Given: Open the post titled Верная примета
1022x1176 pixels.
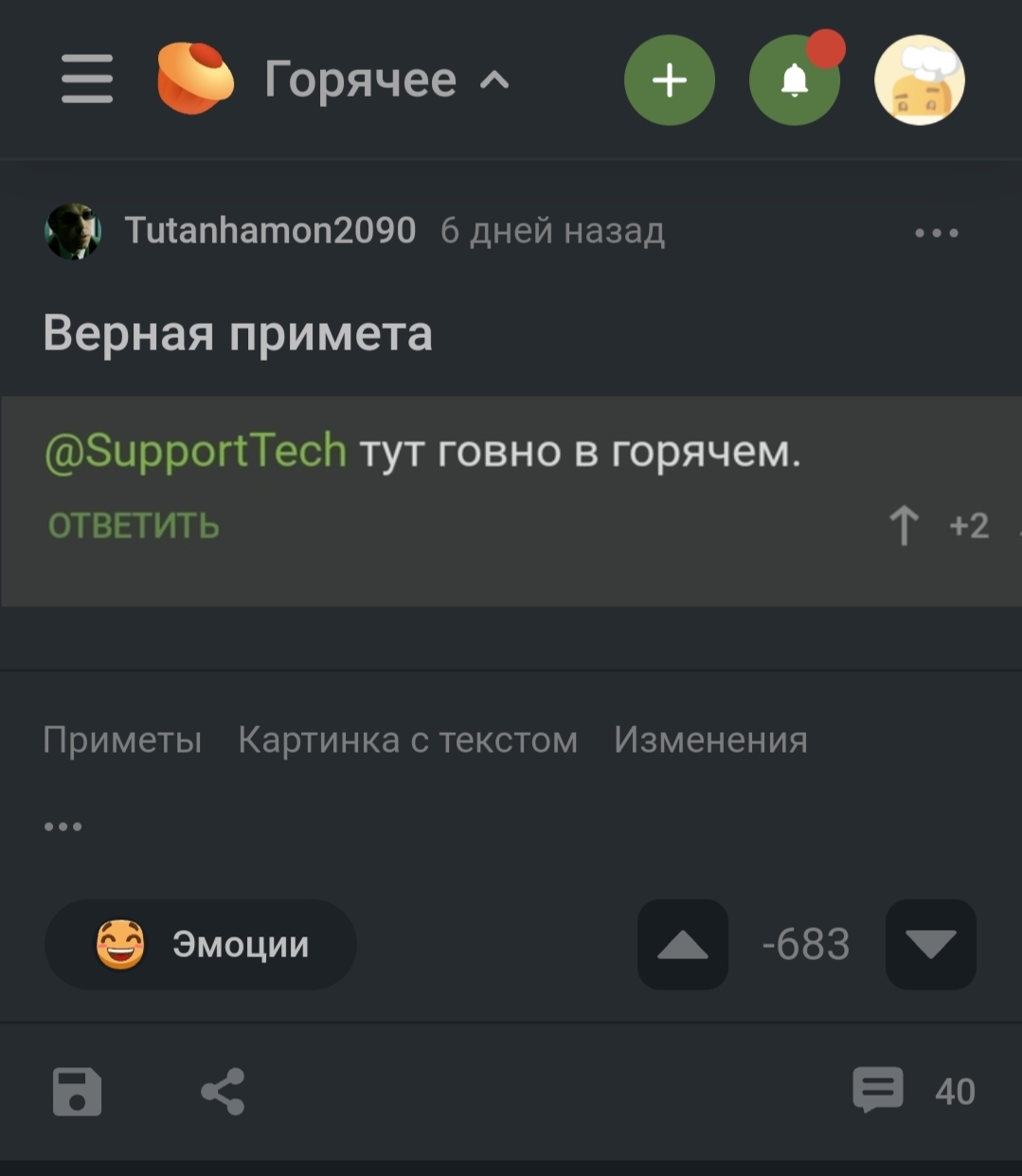Looking at the screenshot, I should tap(238, 333).
